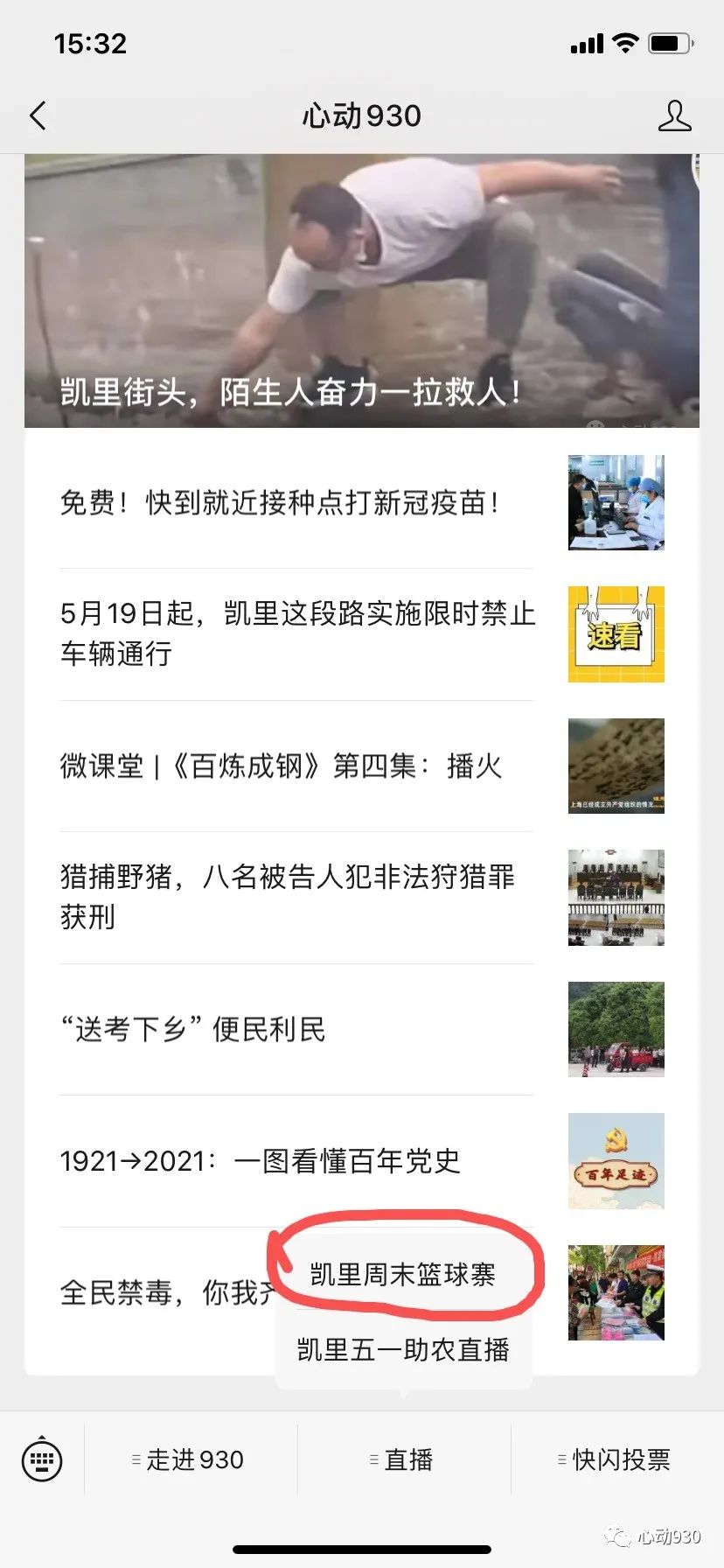The image size is (724, 1568).
Task: Open the 猎捕野猪 court sentencing article
Action: click(x=289, y=896)
